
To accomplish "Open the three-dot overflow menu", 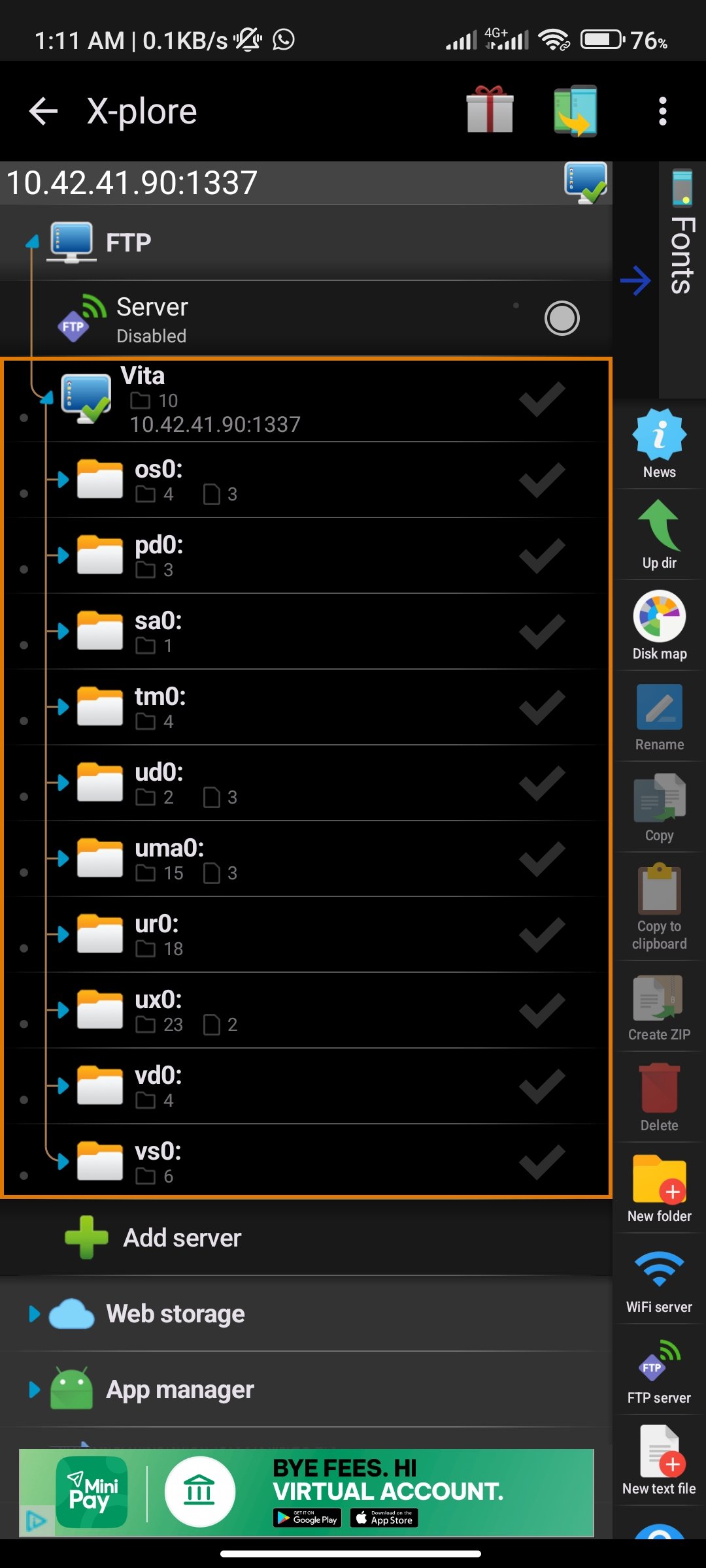I will [x=662, y=110].
